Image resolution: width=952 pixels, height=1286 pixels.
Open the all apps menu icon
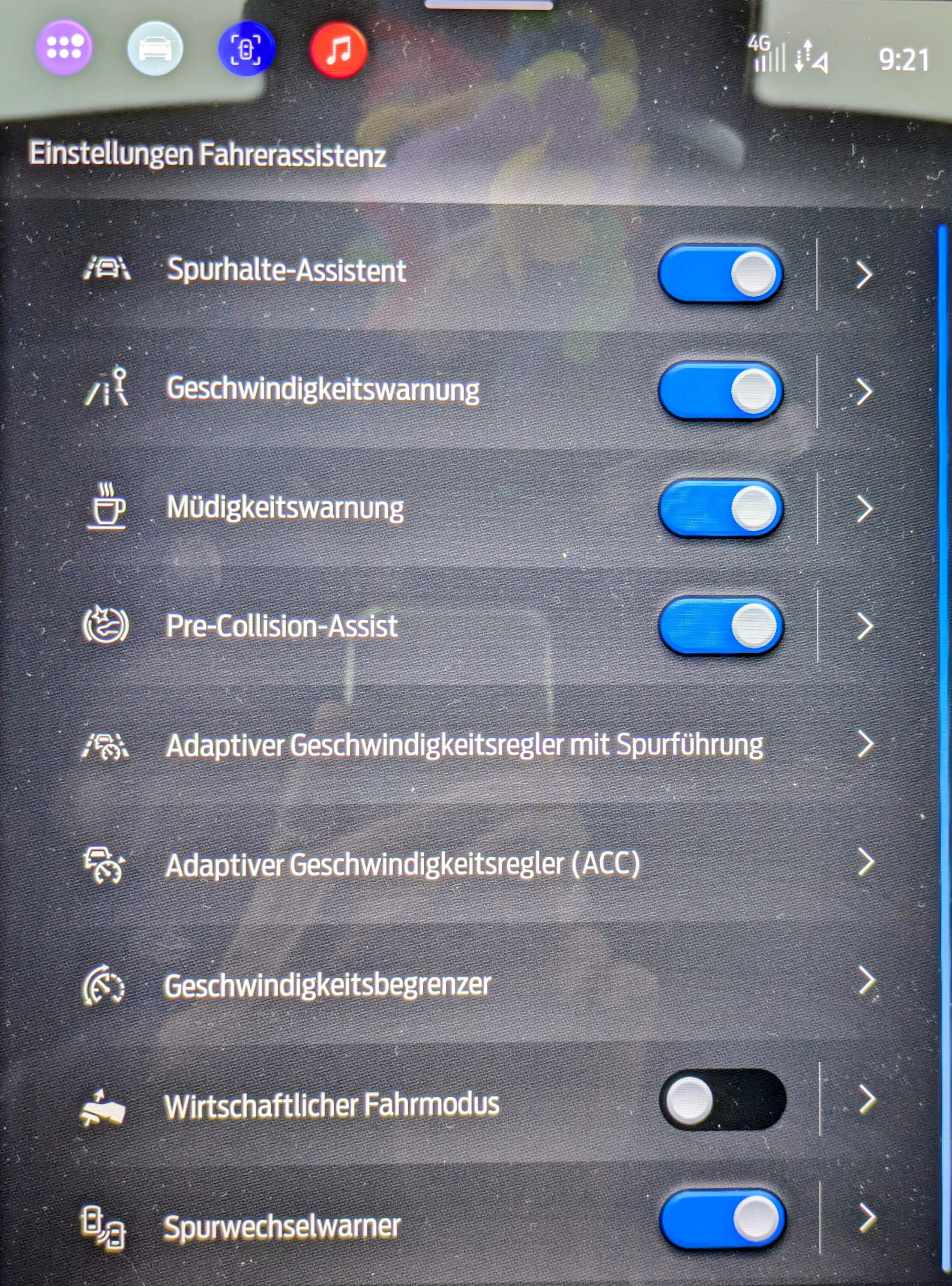pyautogui.click(x=64, y=47)
